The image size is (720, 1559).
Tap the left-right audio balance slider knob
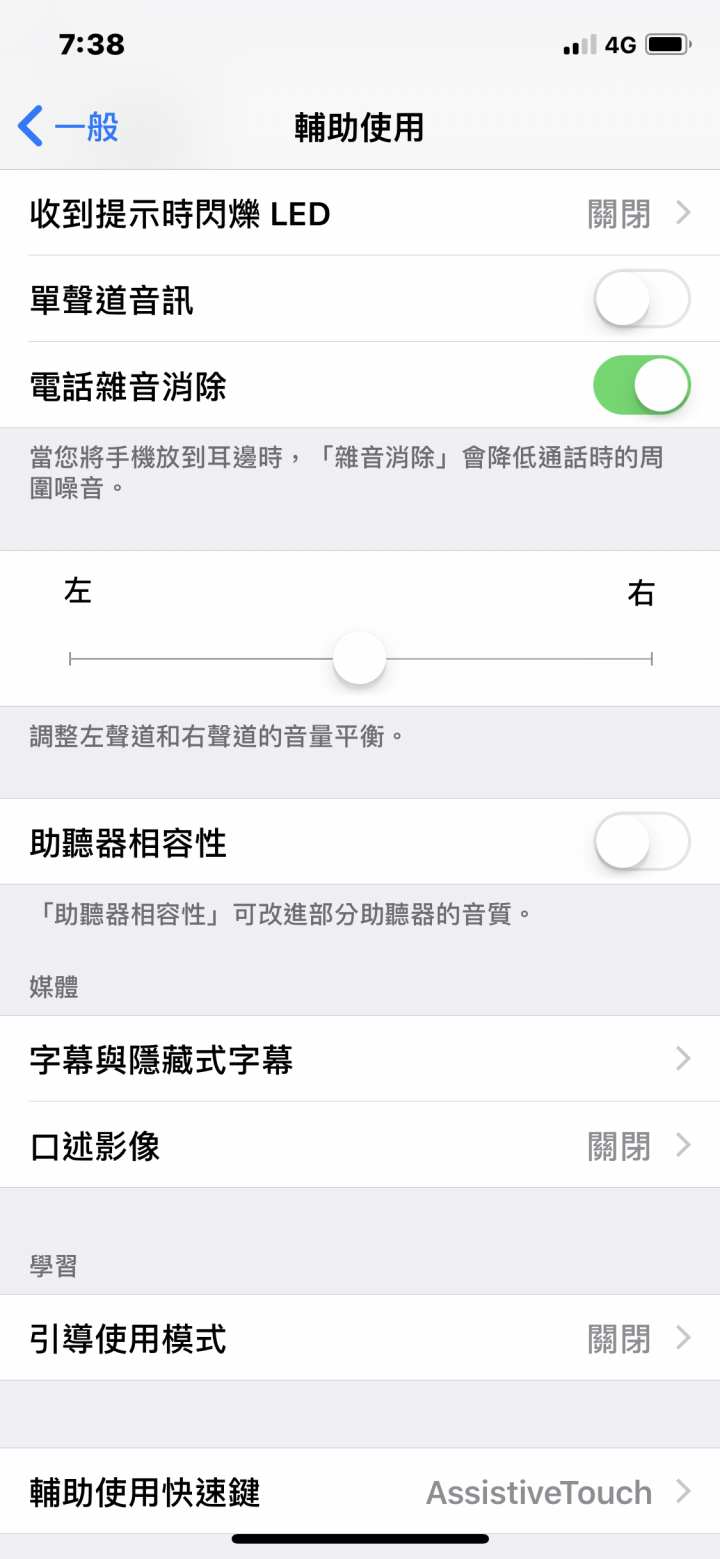[359, 658]
